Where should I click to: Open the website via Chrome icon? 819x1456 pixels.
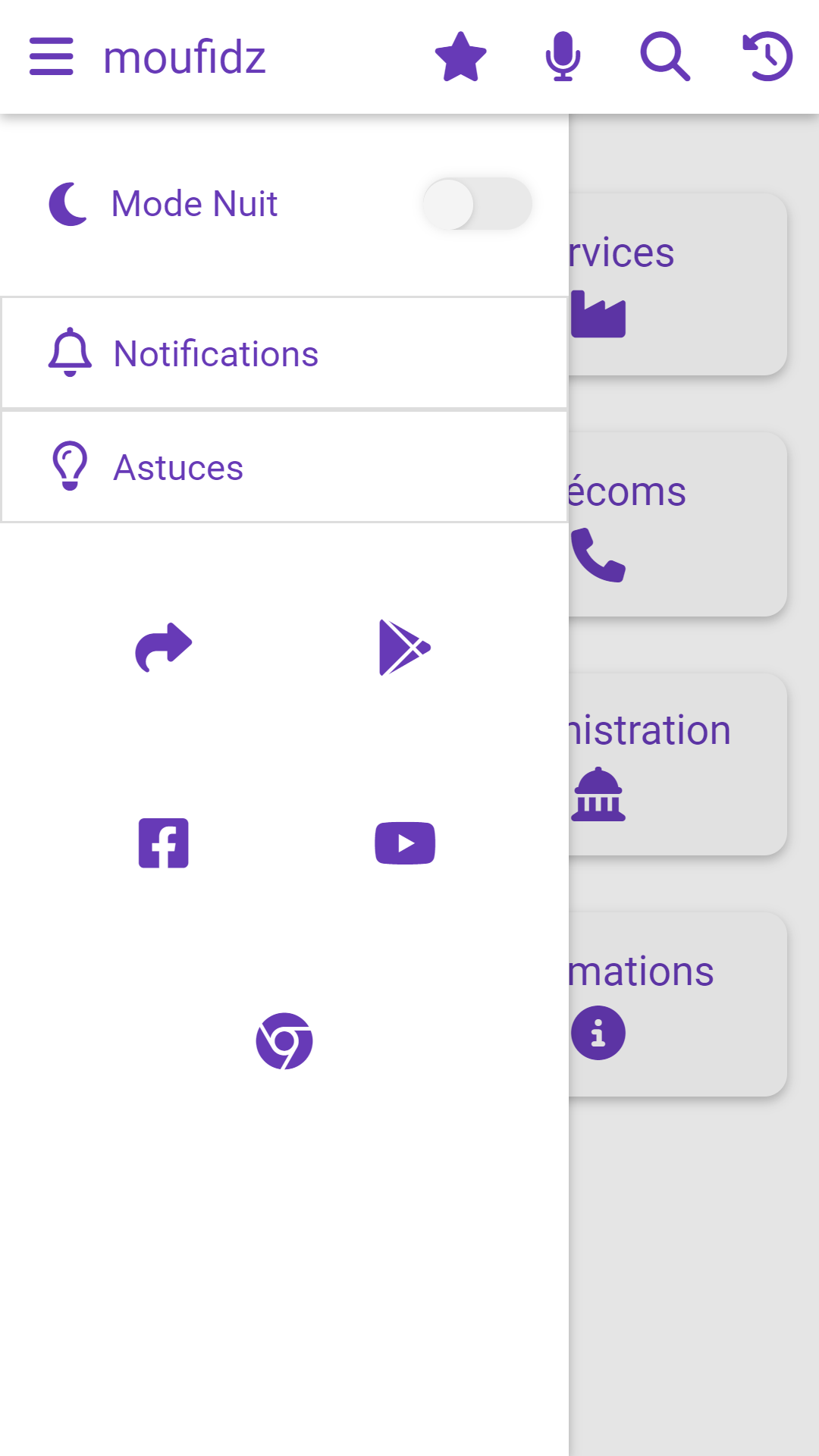(284, 1040)
